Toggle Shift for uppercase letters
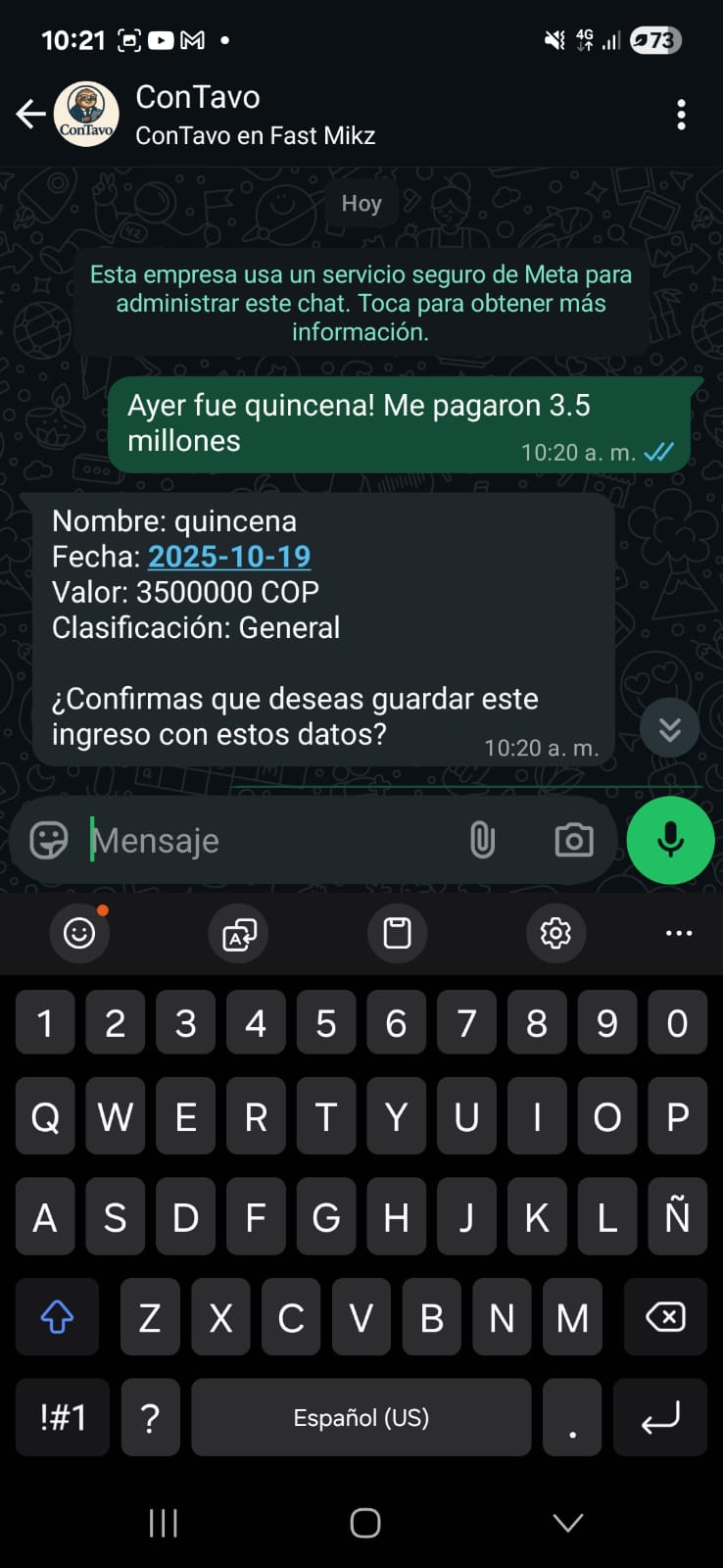 [57, 1317]
